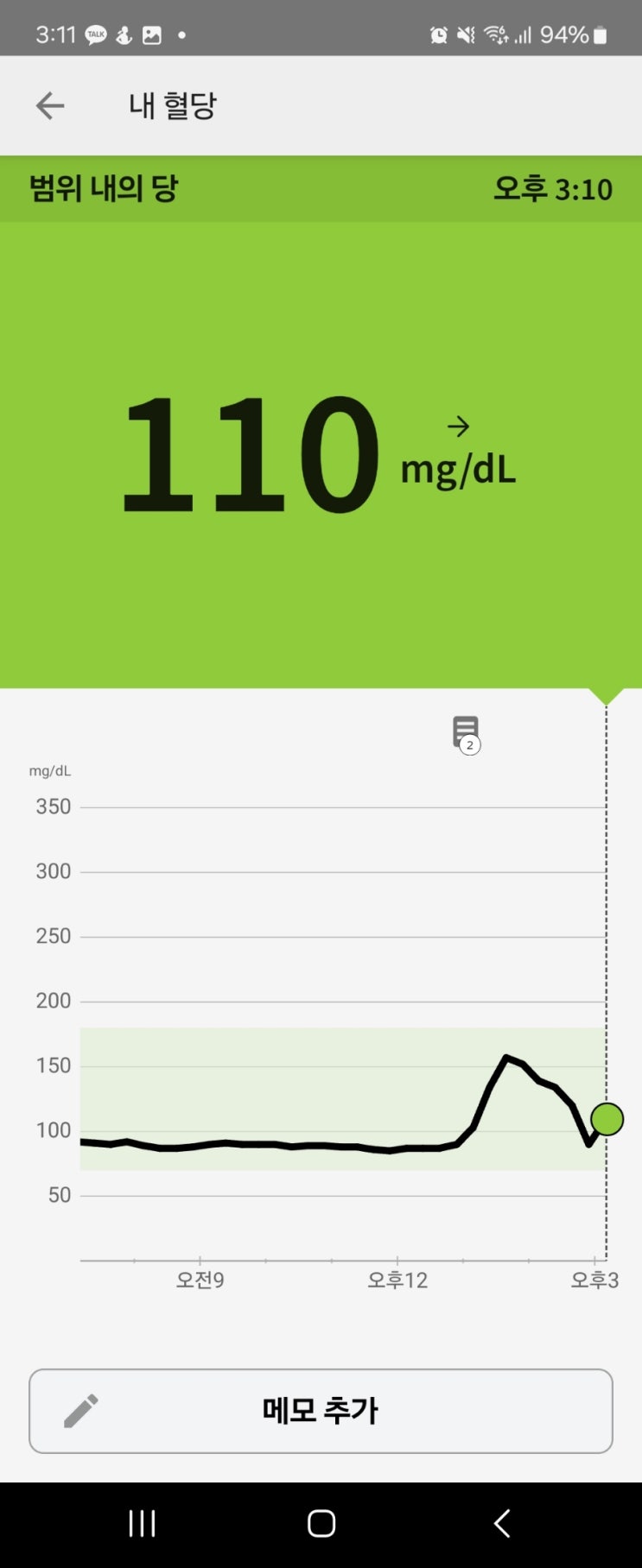Go back using the app bar arrow
This screenshot has width=642, height=1568.
tap(50, 105)
